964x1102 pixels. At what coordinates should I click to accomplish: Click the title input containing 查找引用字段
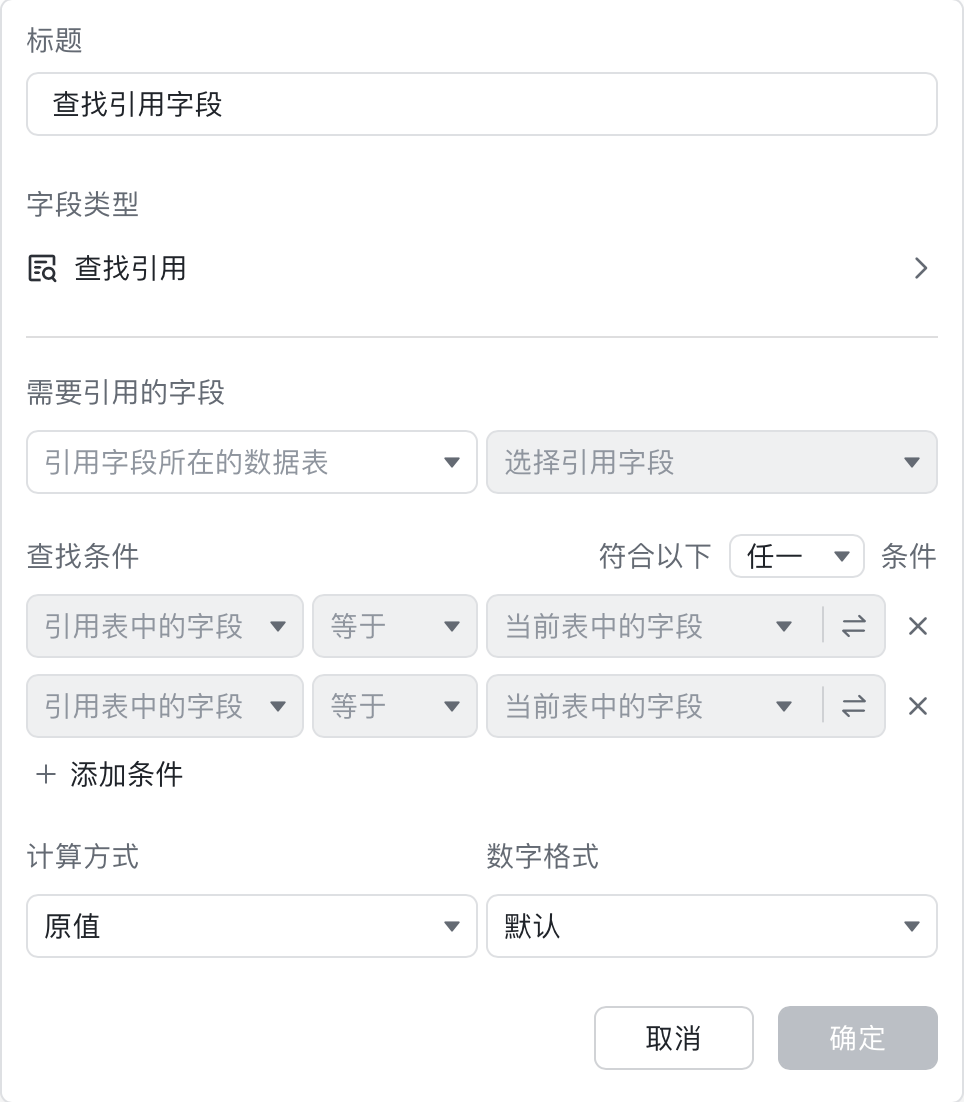tap(480, 104)
